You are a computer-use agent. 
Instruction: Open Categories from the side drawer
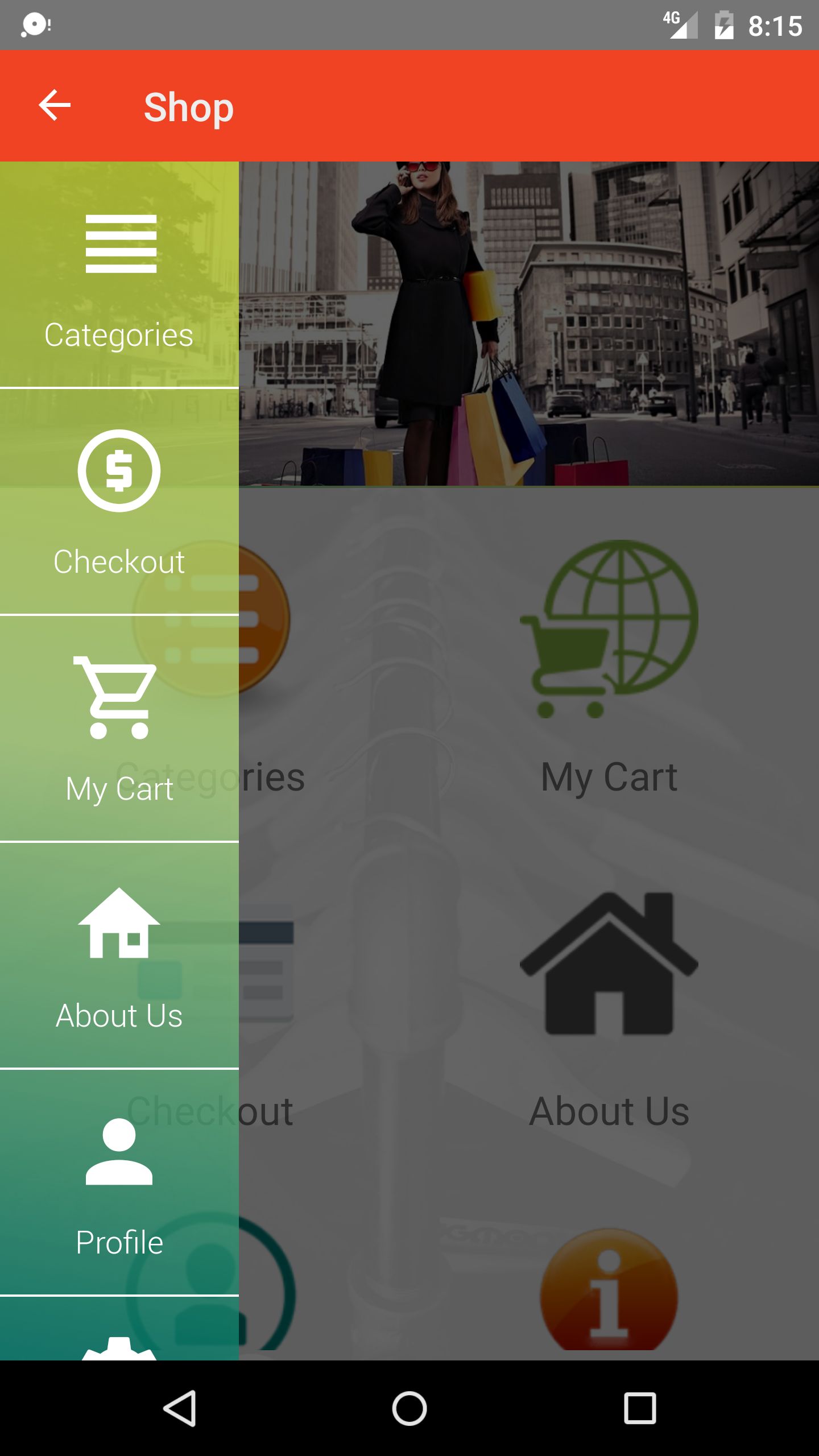click(119, 275)
